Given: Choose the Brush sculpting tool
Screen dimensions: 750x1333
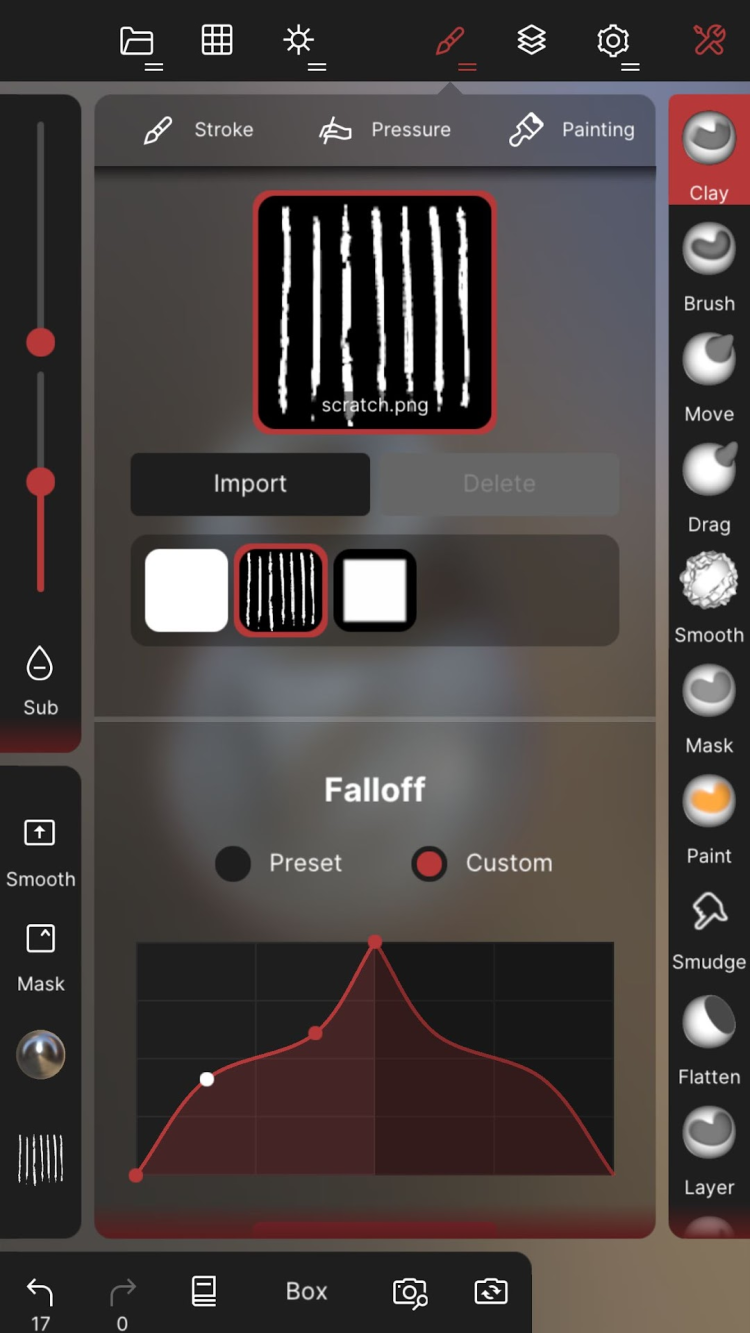Looking at the screenshot, I should pyautogui.click(x=709, y=266).
